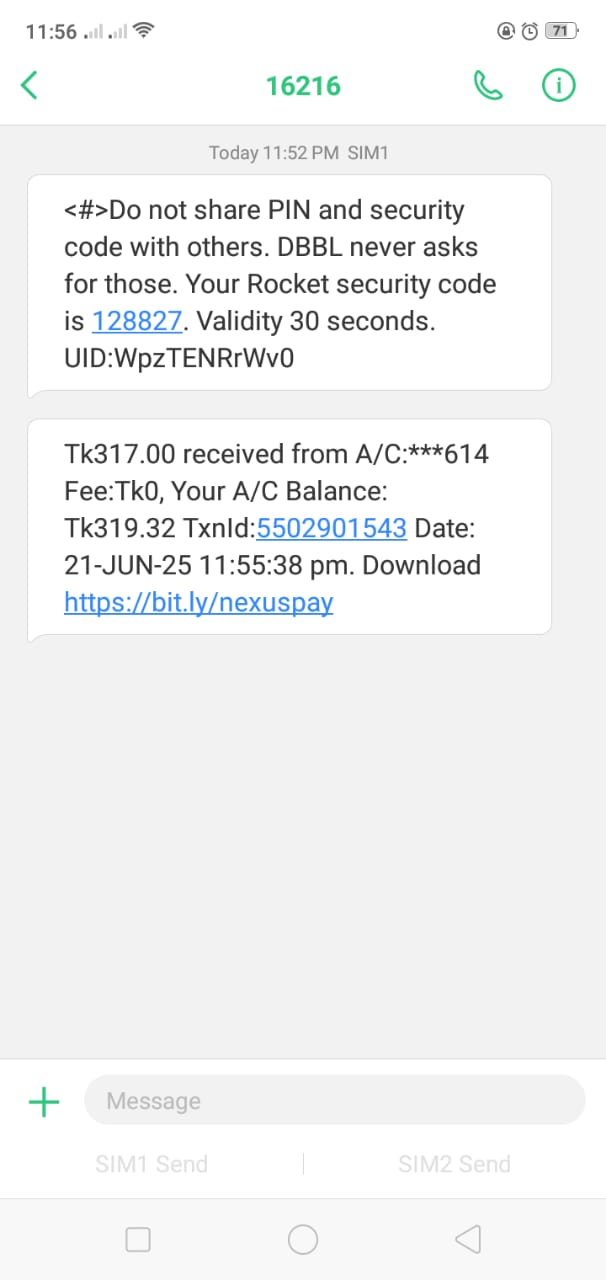Open the TxnId 5502901543 link

pyautogui.click(x=332, y=528)
